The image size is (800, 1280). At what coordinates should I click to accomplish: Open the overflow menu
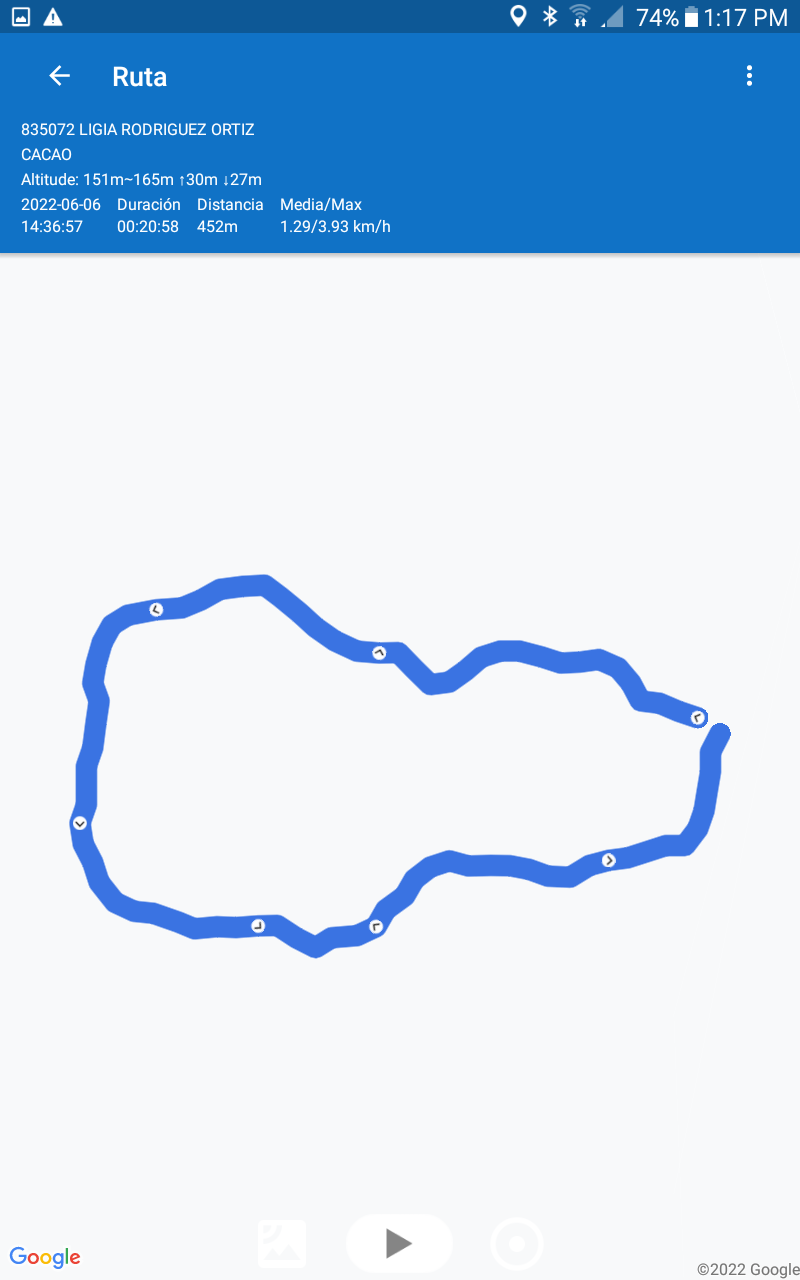pyautogui.click(x=749, y=76)
